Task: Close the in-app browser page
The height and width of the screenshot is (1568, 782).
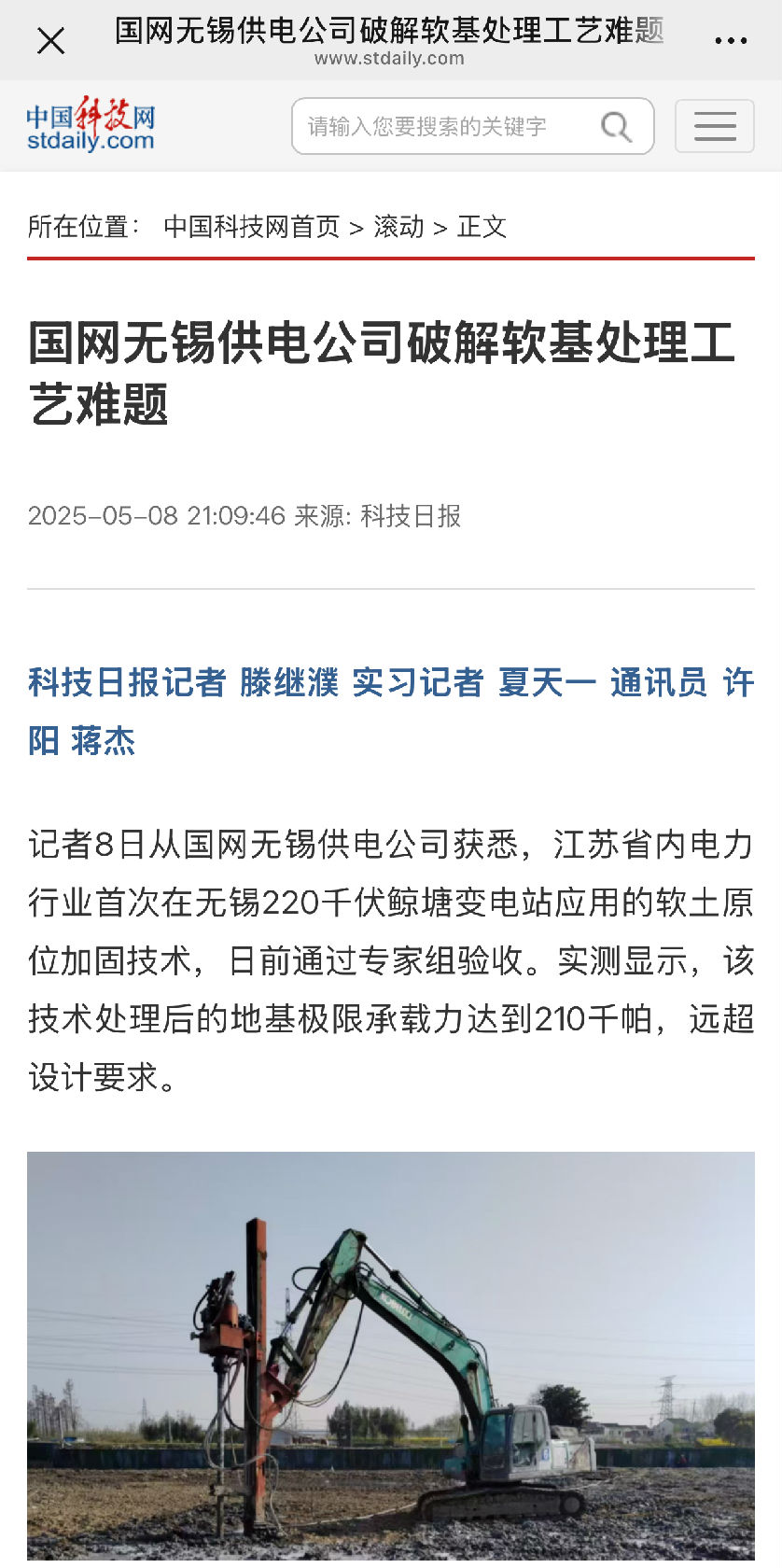Action: pos(50,41)
